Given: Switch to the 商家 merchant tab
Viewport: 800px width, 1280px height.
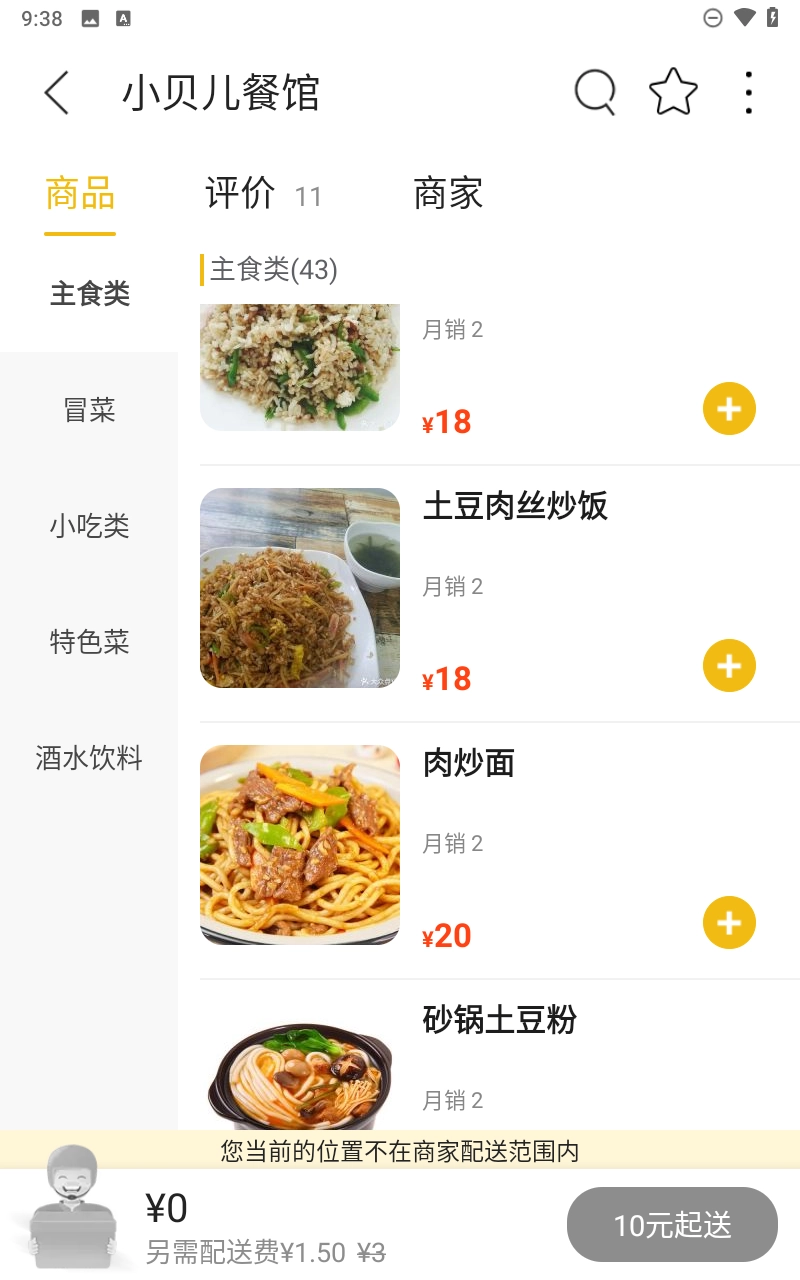Looking at the screenshot, I should point(447,193).
